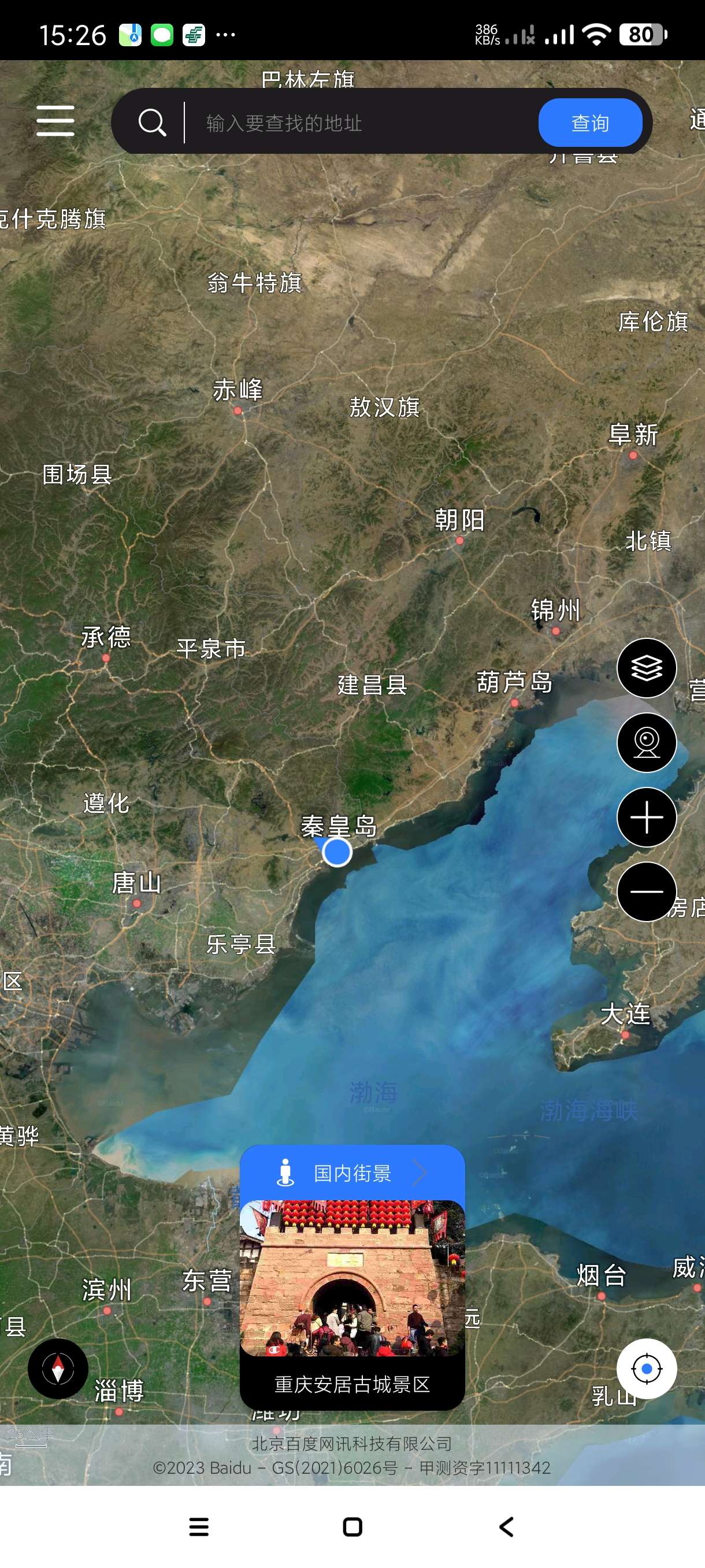The image size is (705, 1568).
Task: Go to the home screen
Action: pos(352,1526)
